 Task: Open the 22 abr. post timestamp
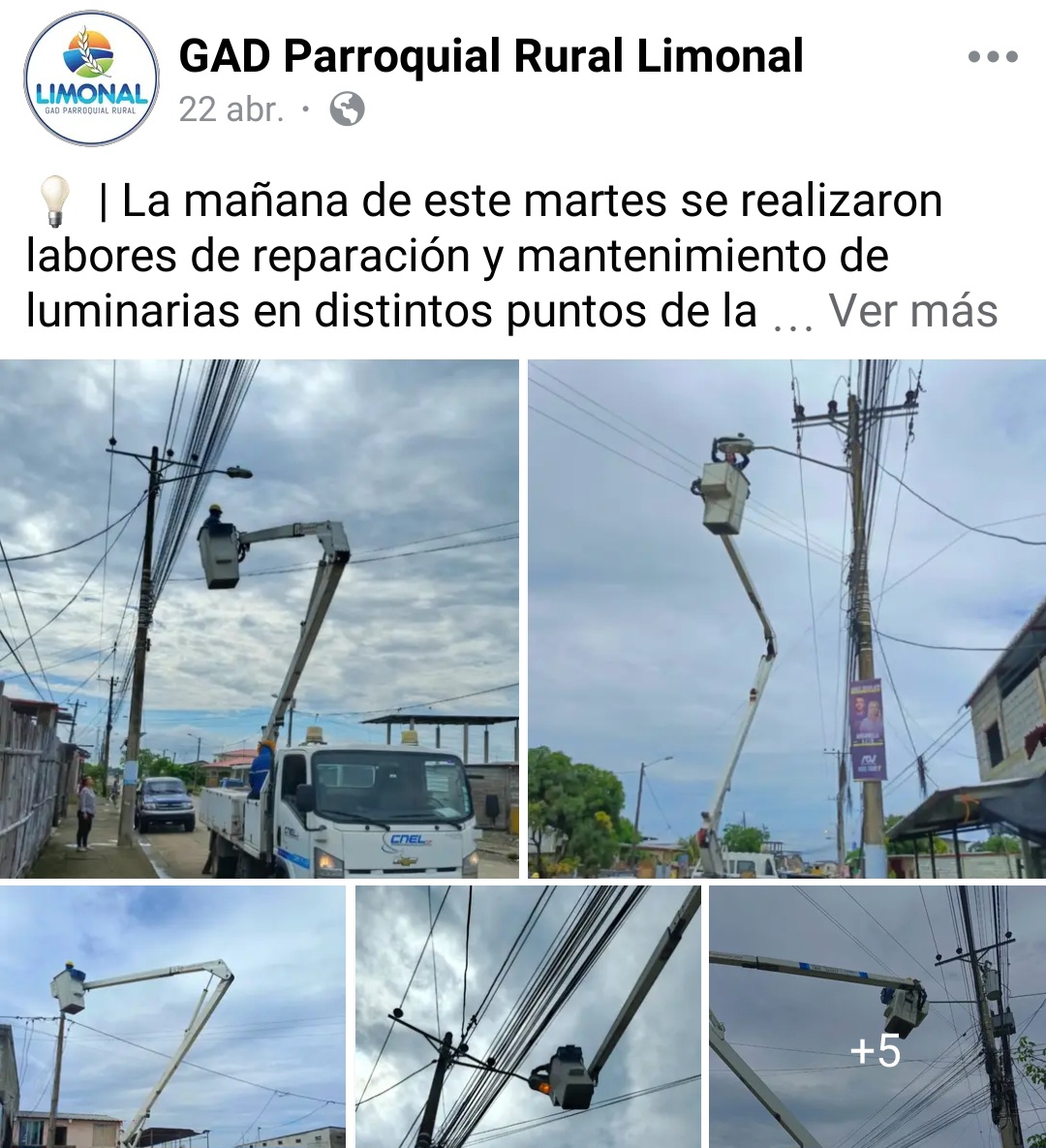(231, 109)
